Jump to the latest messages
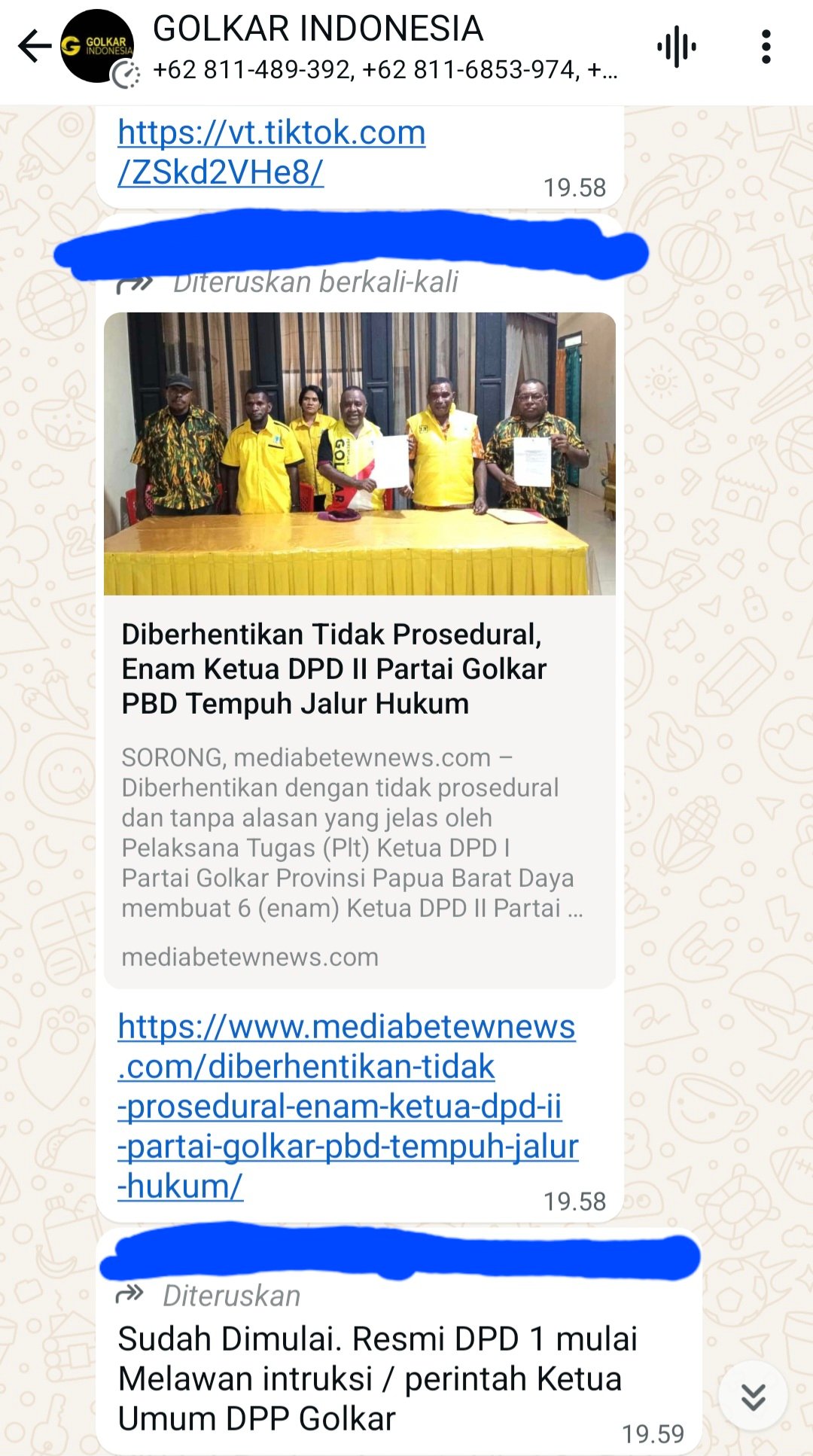 click(x=753, y=1397)
